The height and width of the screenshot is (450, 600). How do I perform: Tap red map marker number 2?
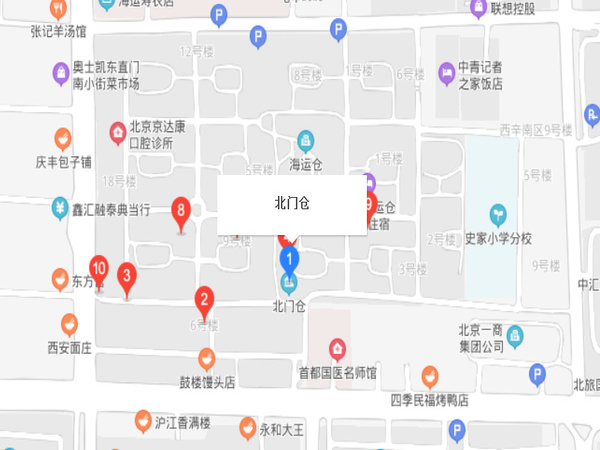[204, 299]
